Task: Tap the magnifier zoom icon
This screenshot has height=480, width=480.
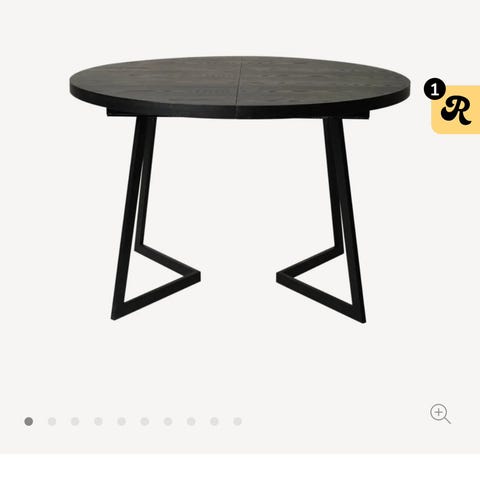Action: point(440,414)
